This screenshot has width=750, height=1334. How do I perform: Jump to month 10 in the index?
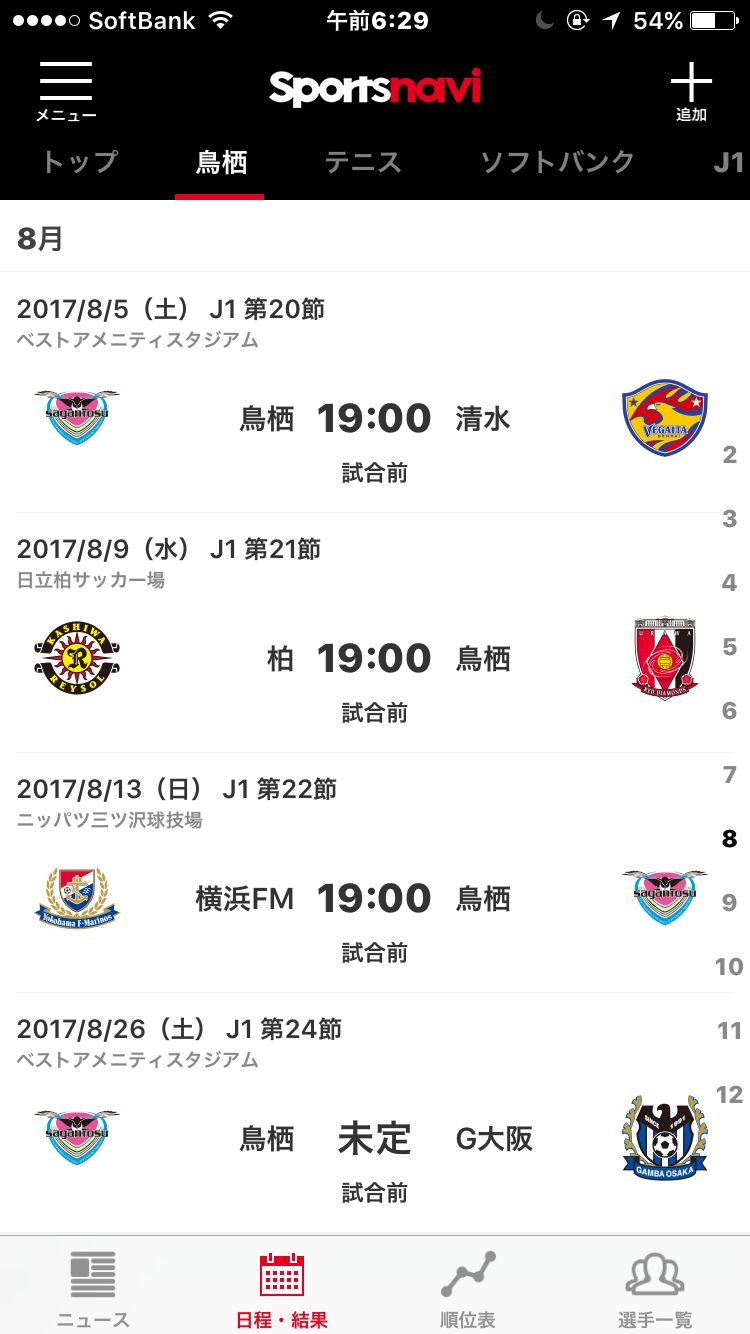[x=729, y=967]
